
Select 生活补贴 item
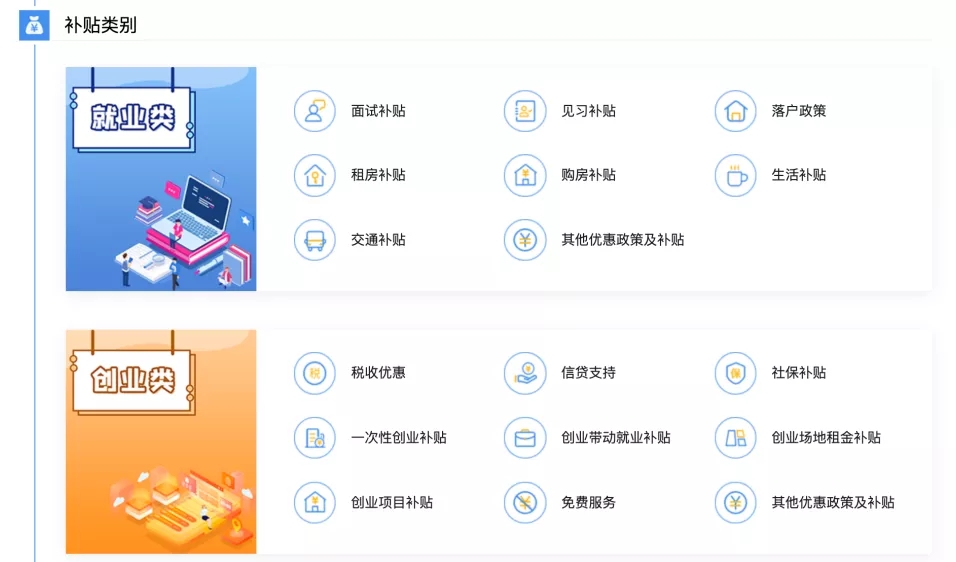[798, 175]
